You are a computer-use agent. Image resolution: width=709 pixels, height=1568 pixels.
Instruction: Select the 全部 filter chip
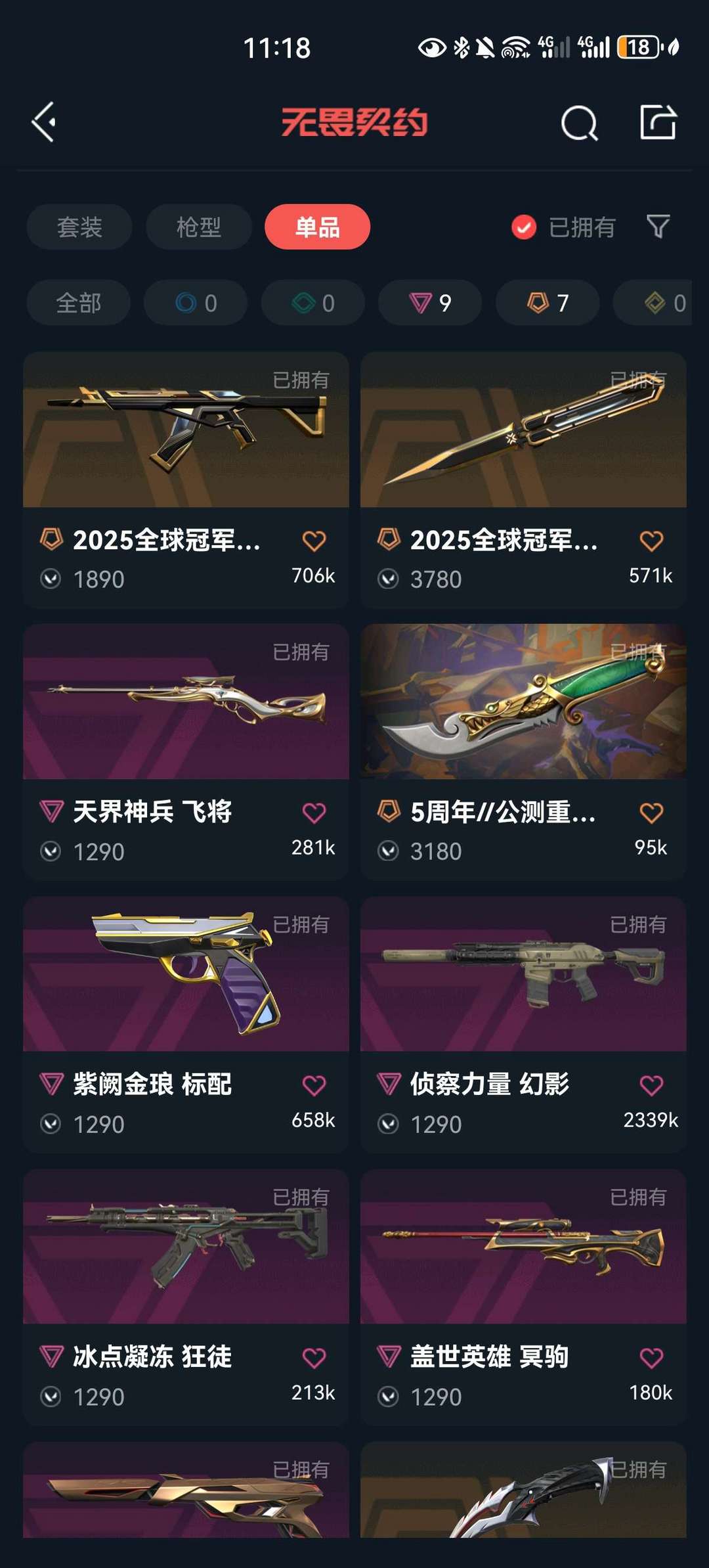(78, 303)
